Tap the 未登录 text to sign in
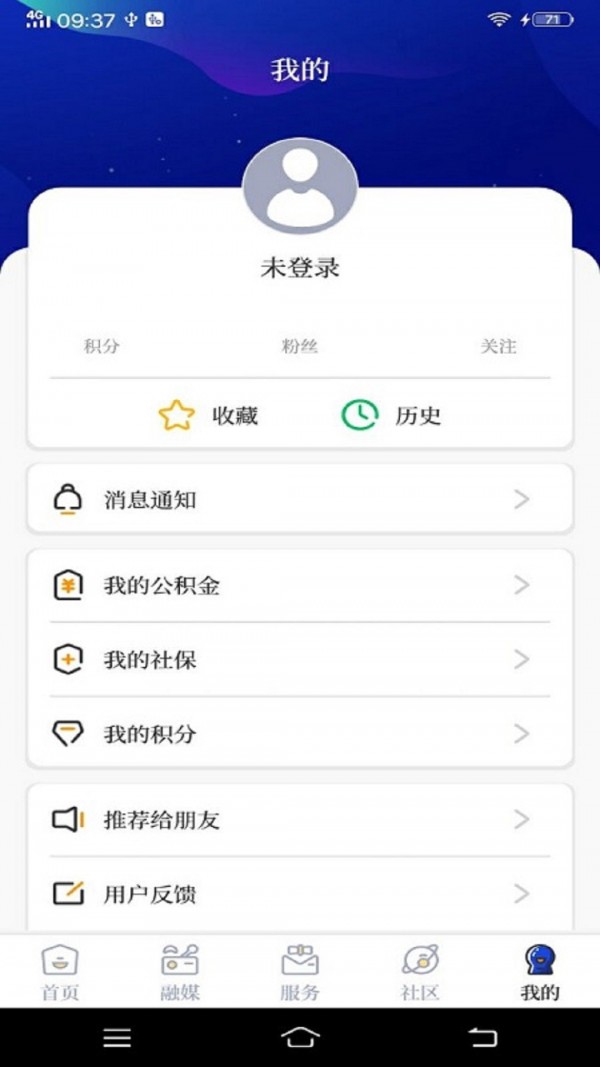Viewport: 600px width, 1067px height. click(300, 268)
